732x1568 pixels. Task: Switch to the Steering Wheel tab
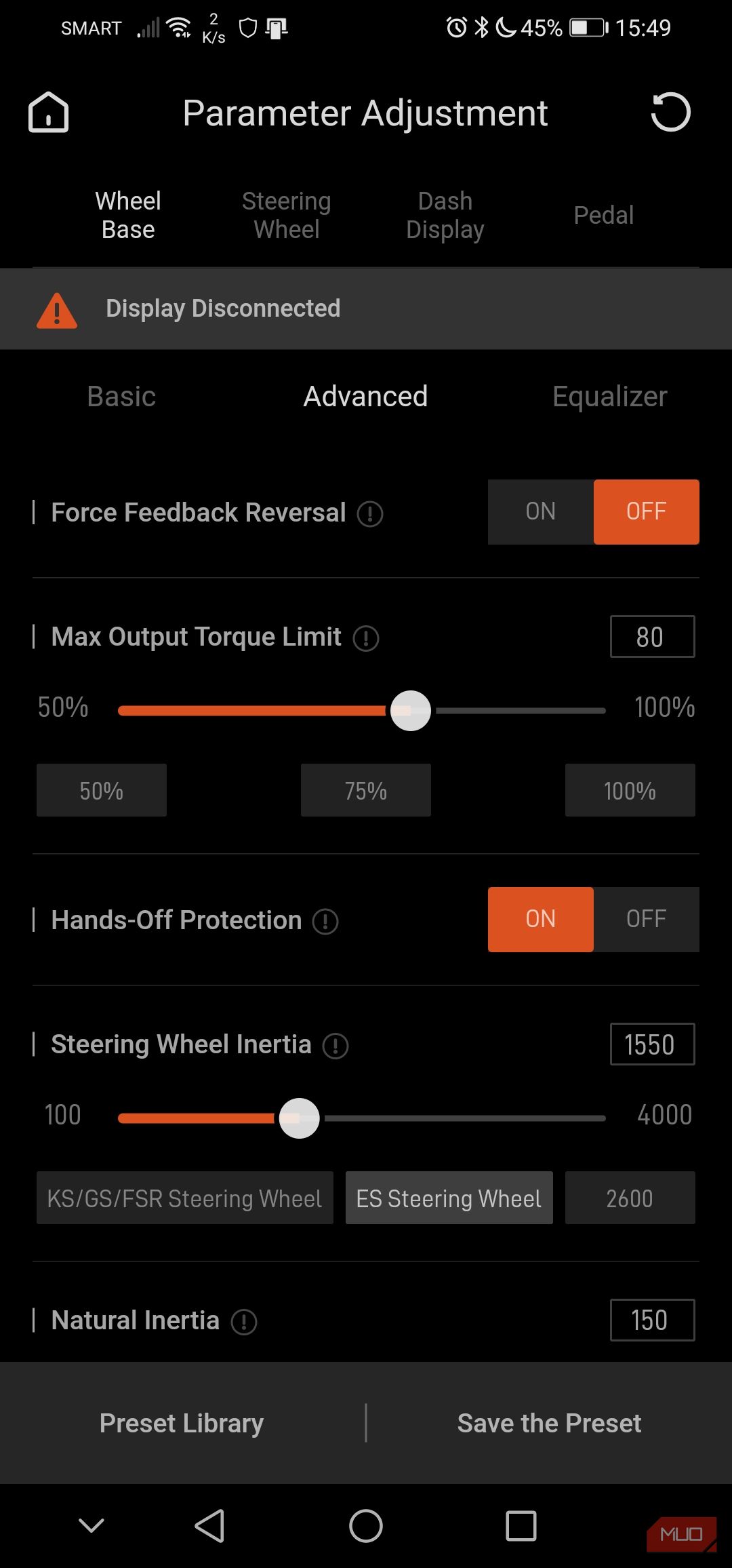pyautogui.click(x=286, y=215)
